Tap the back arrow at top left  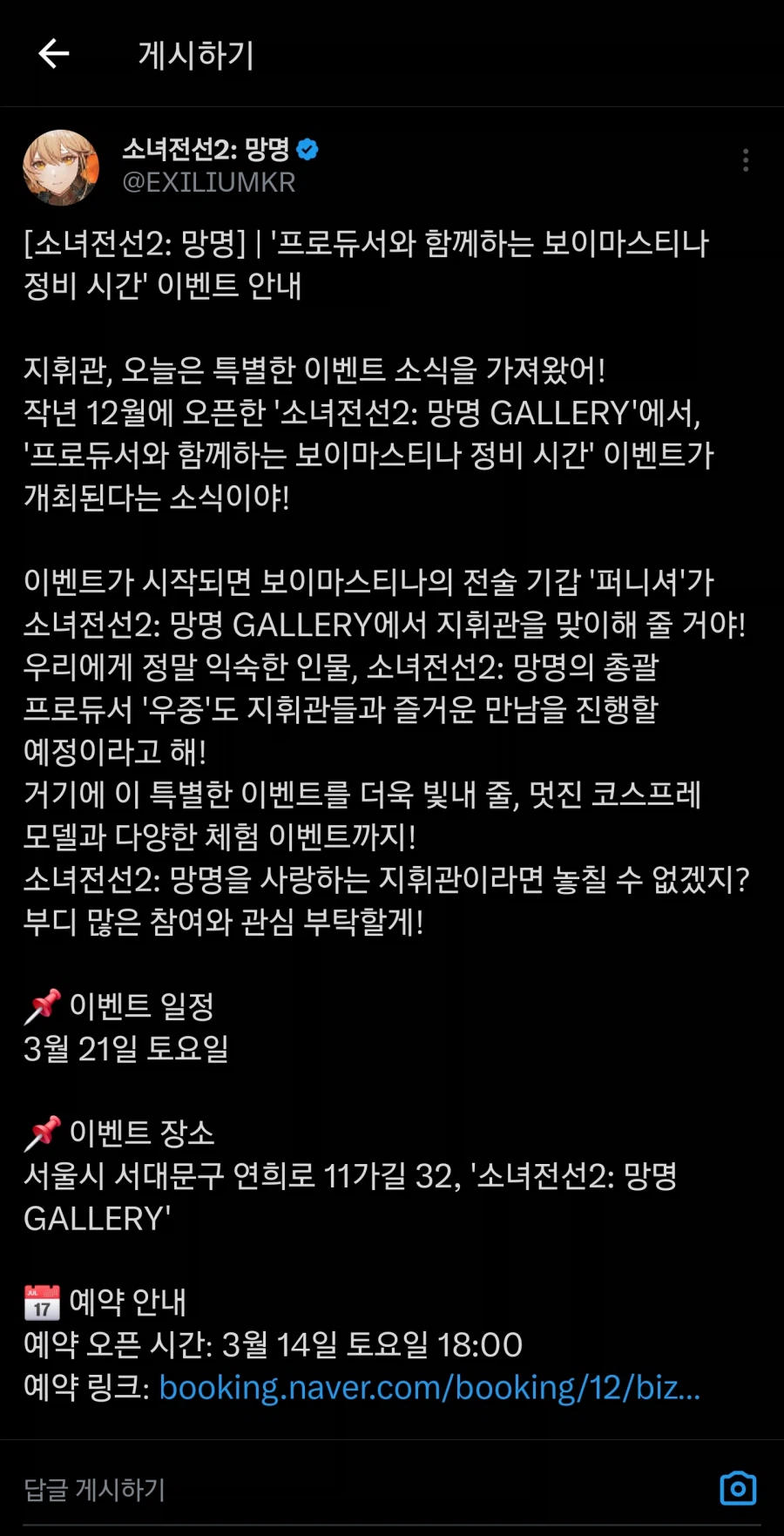pos(54,53)
